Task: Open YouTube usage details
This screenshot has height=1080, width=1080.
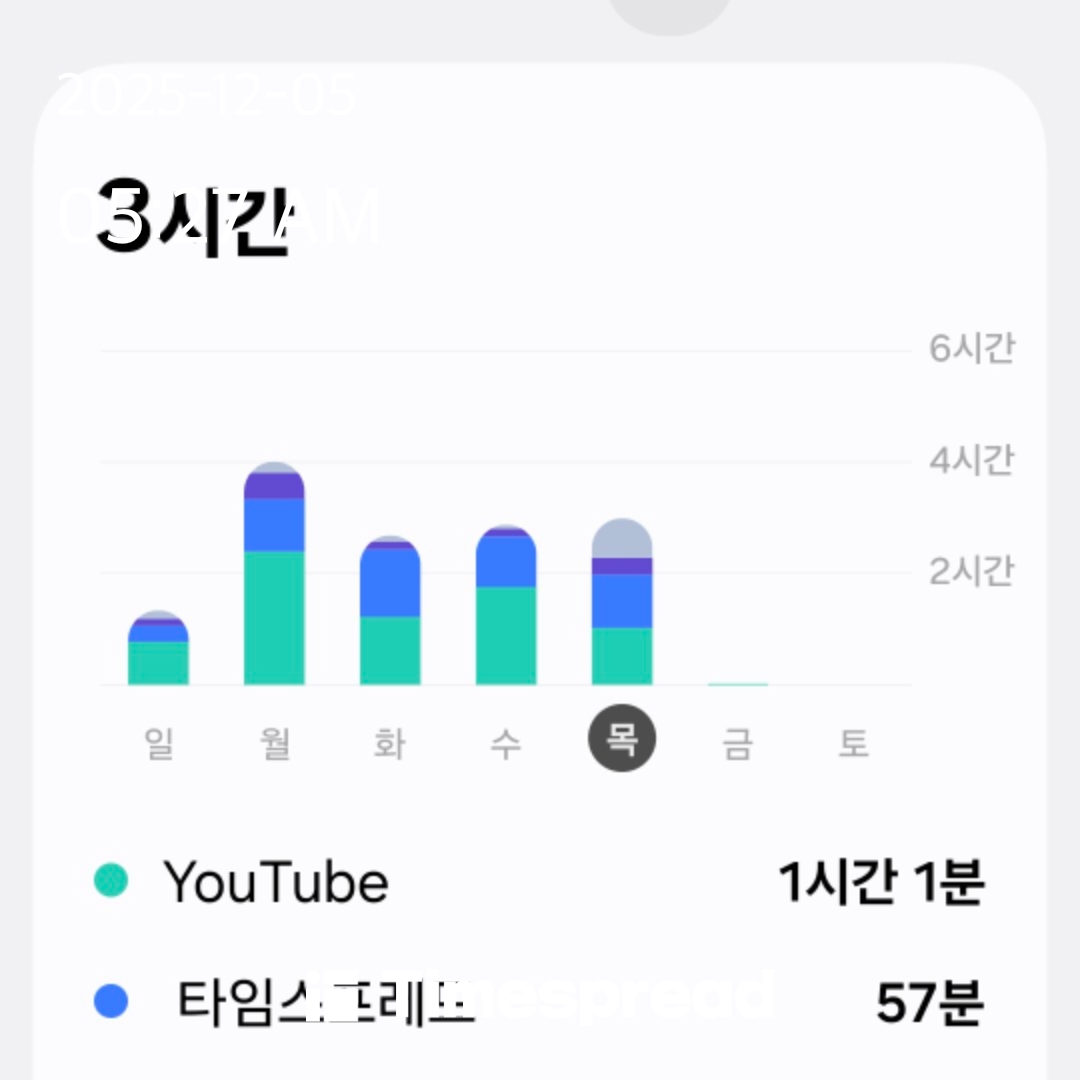Action: [540, 882]
